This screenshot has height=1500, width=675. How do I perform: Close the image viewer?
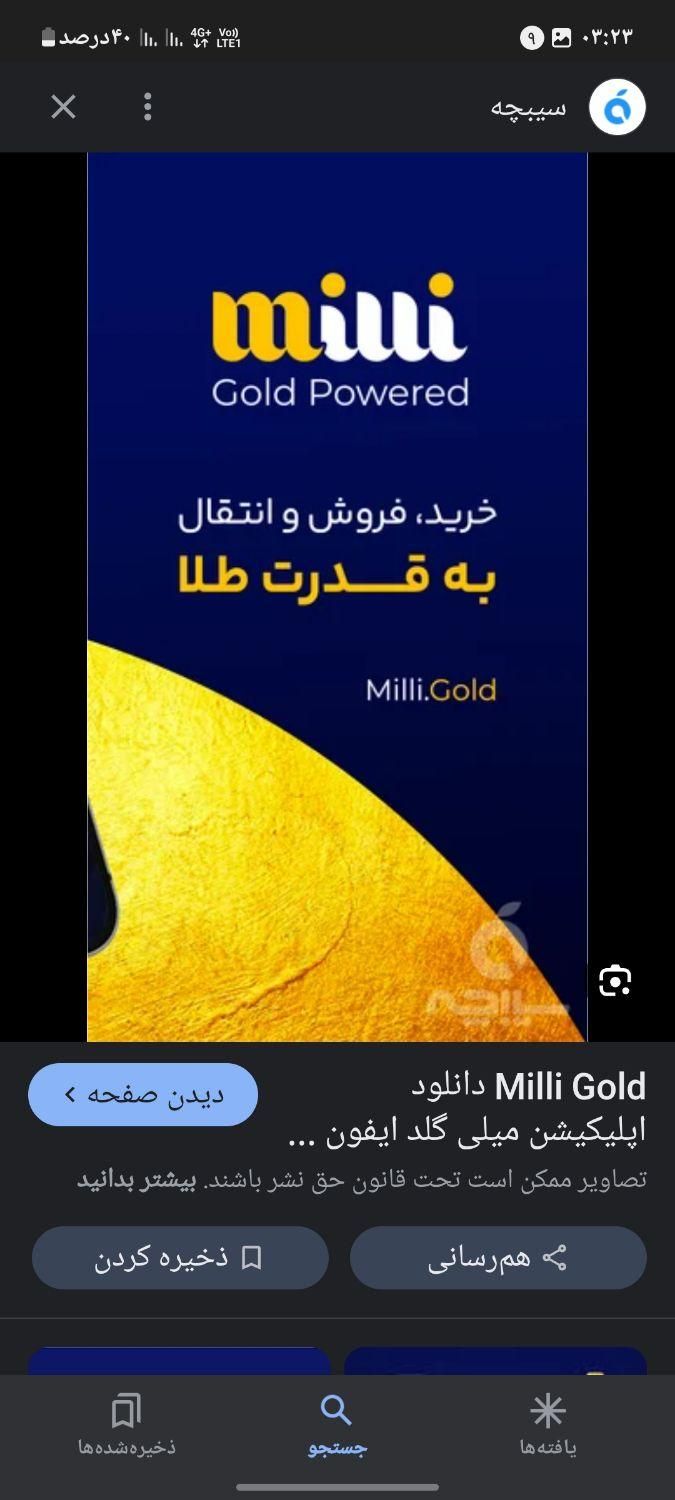coord(63,107)
